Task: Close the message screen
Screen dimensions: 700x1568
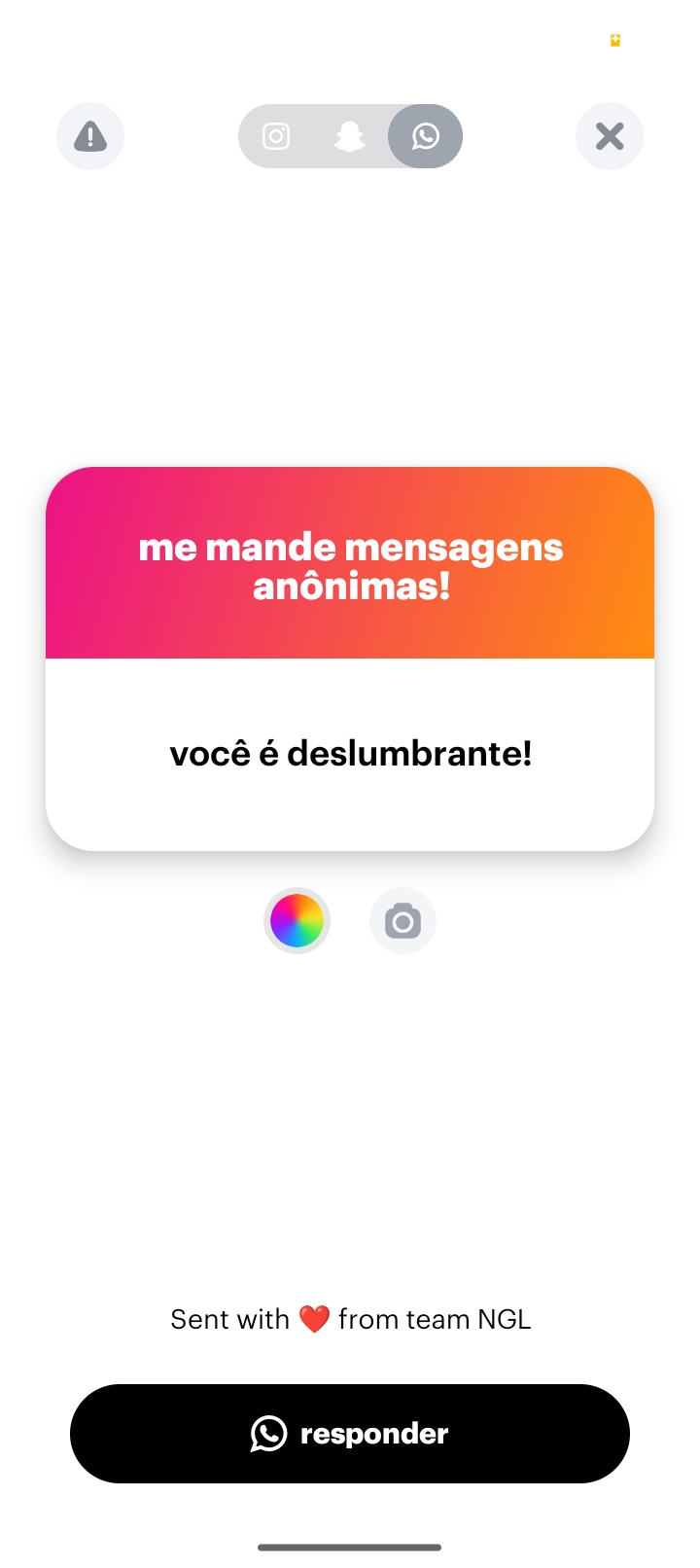Action: (x=610, y=136)
